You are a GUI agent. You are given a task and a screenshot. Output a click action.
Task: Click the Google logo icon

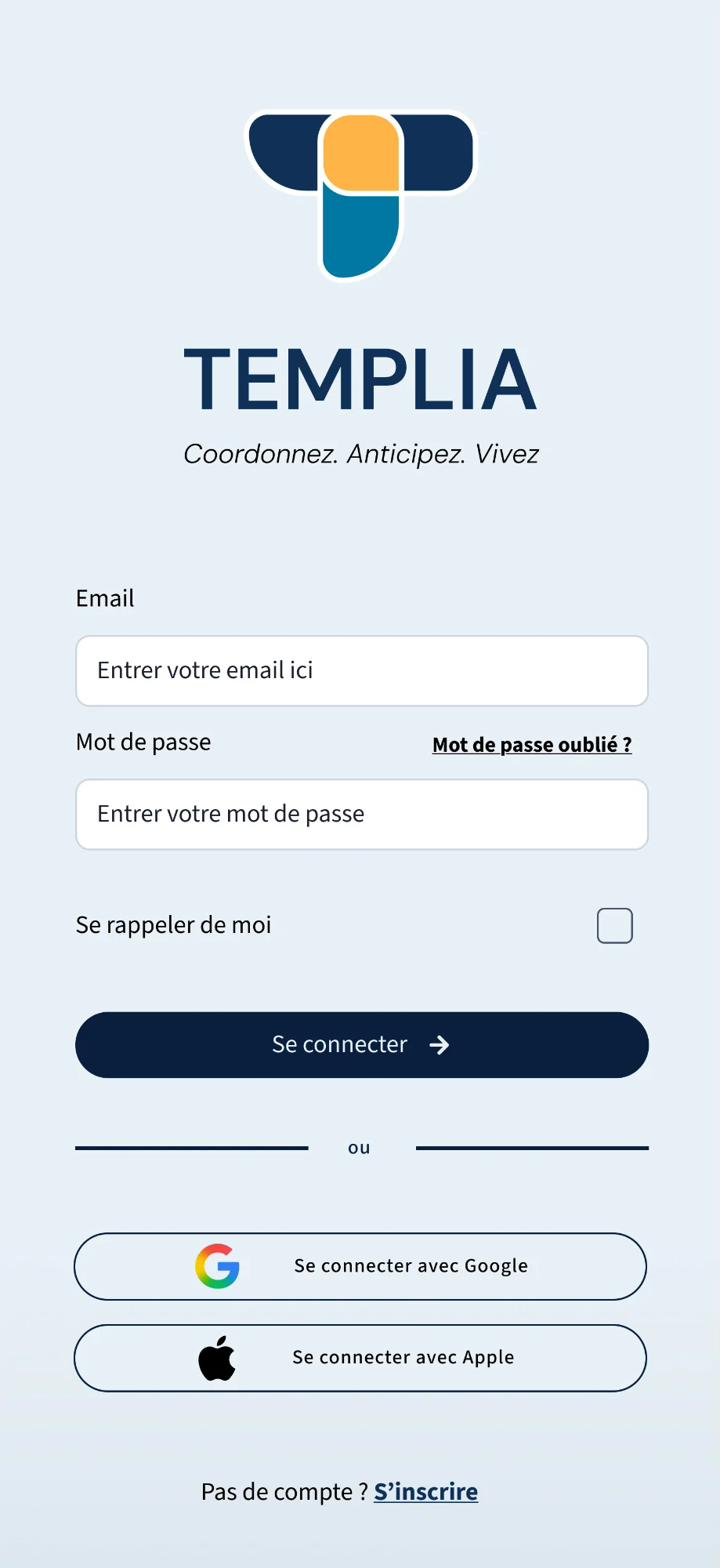click(218, 1266)
